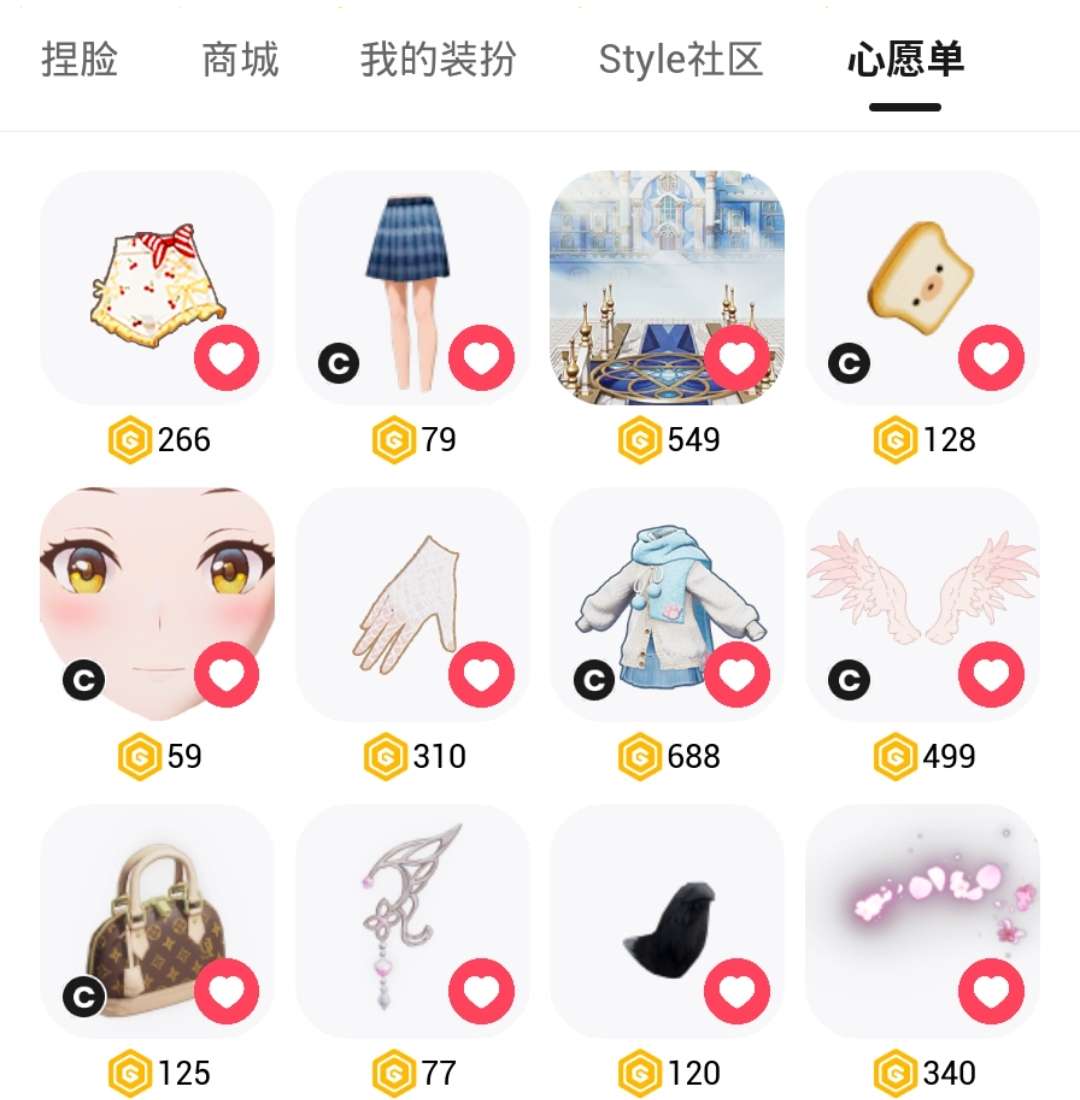The height and width of the screenshot is (1100, 1080).
Task: Switch to Style社区 tab
Action: point(680,60)
